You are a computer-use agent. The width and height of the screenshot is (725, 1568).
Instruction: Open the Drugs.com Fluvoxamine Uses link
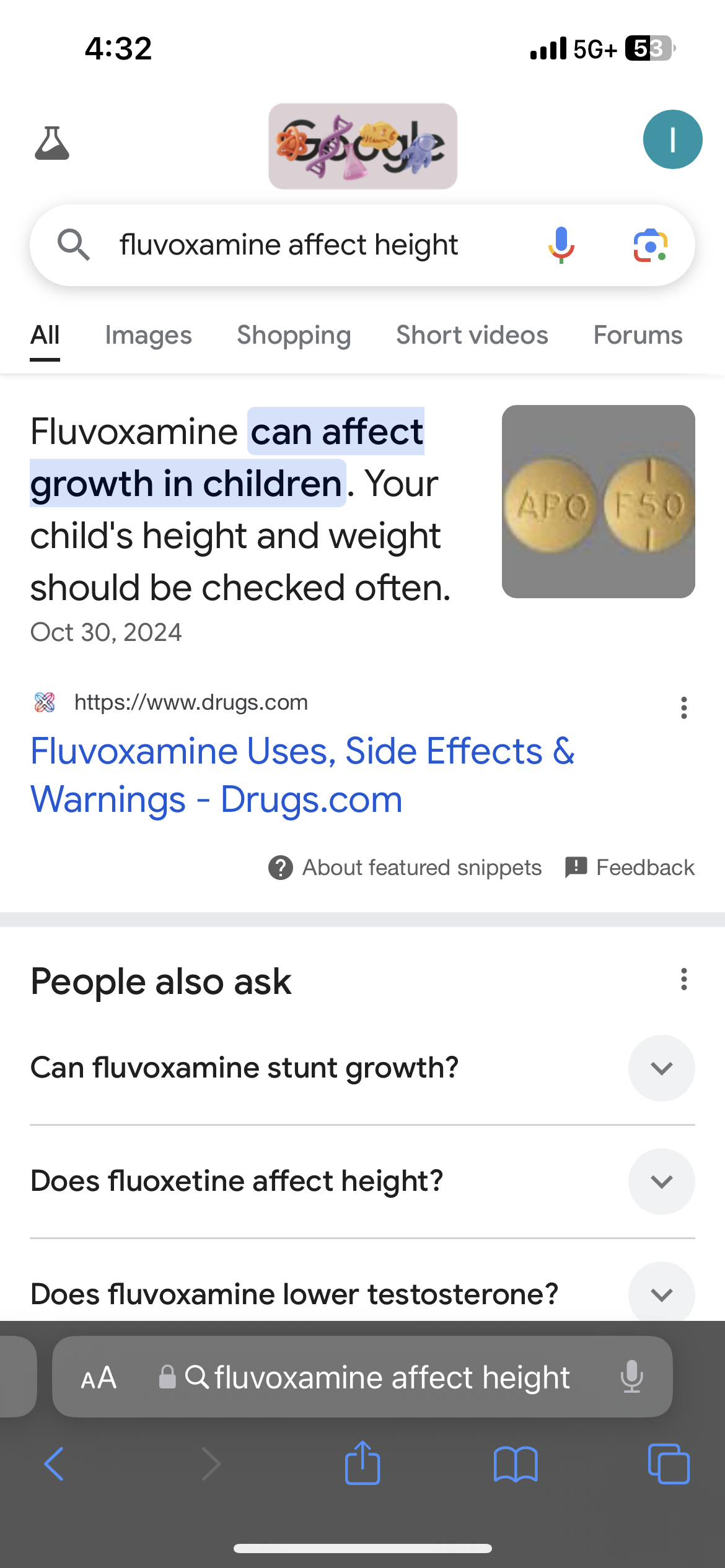click(x=302, y=775)
